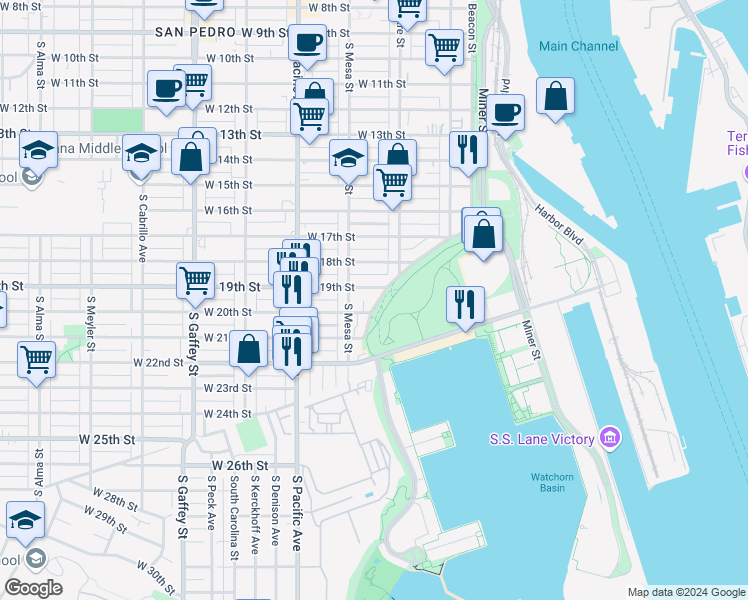This screenshot has width=748, height=600.
Task: Open the shopping bag marker near Main Channel
Action: point(555,97)
